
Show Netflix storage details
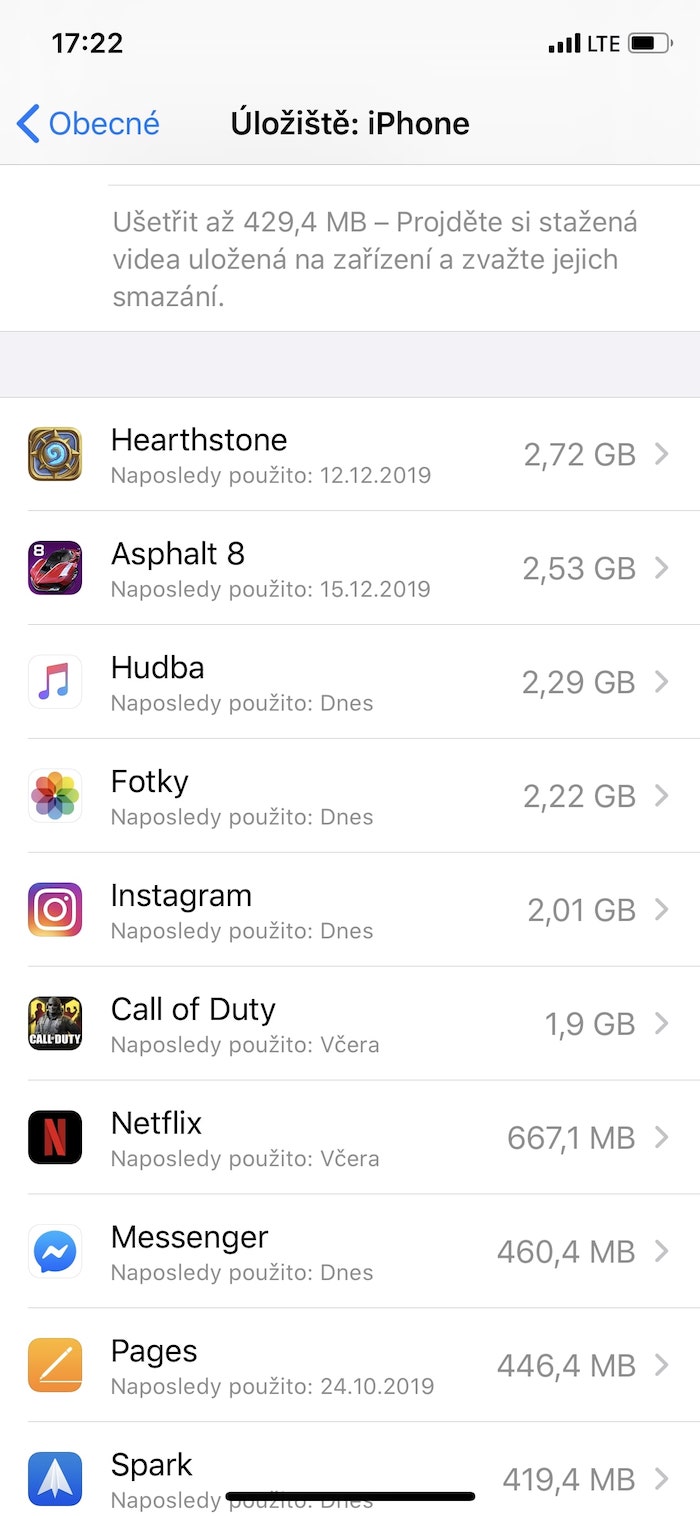[350, 1138]
